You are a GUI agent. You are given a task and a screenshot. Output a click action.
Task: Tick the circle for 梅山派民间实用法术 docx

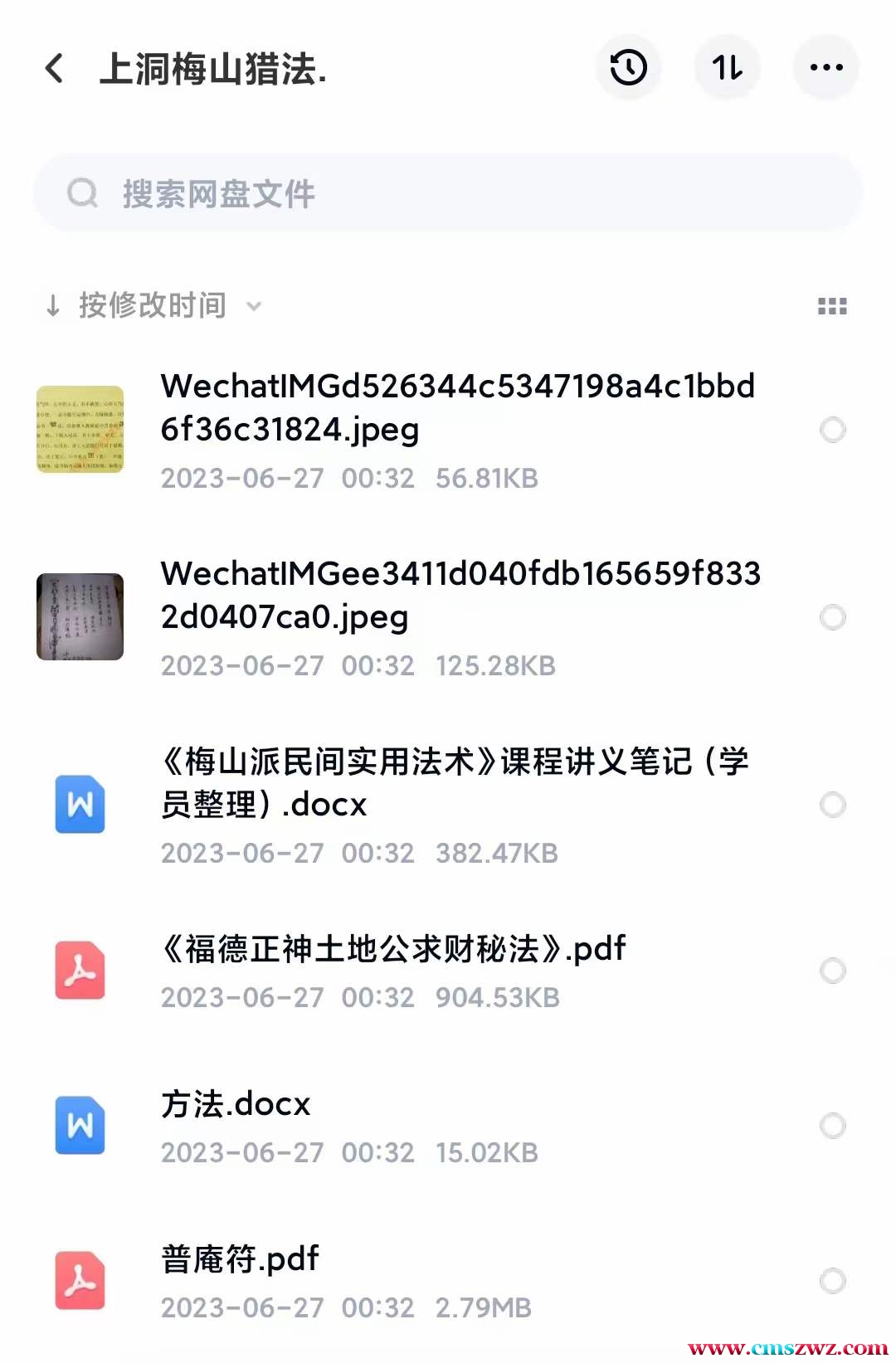tap(832, 805)
